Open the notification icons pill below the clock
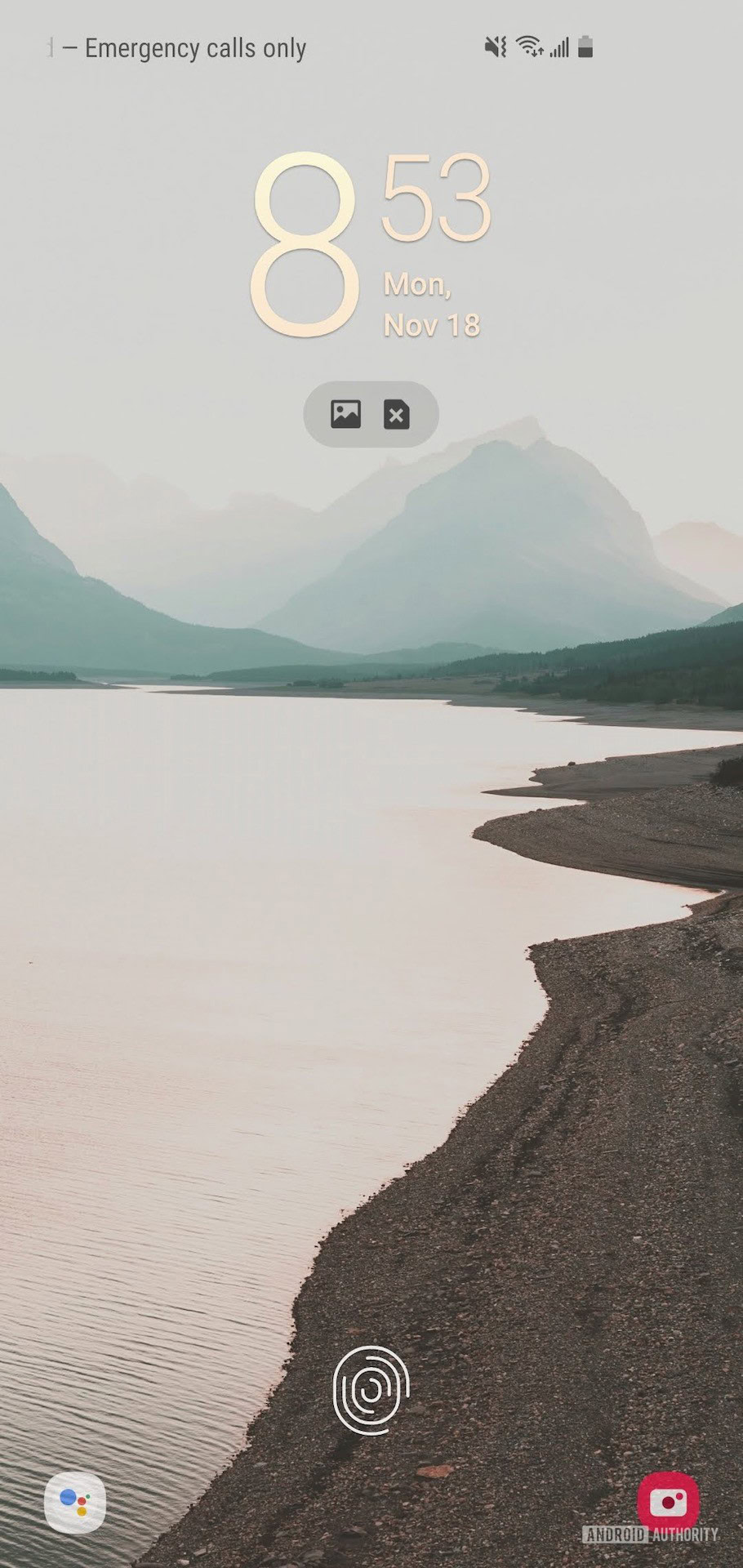The width and height of the screenshot is (743, 1568). point(371,414)
